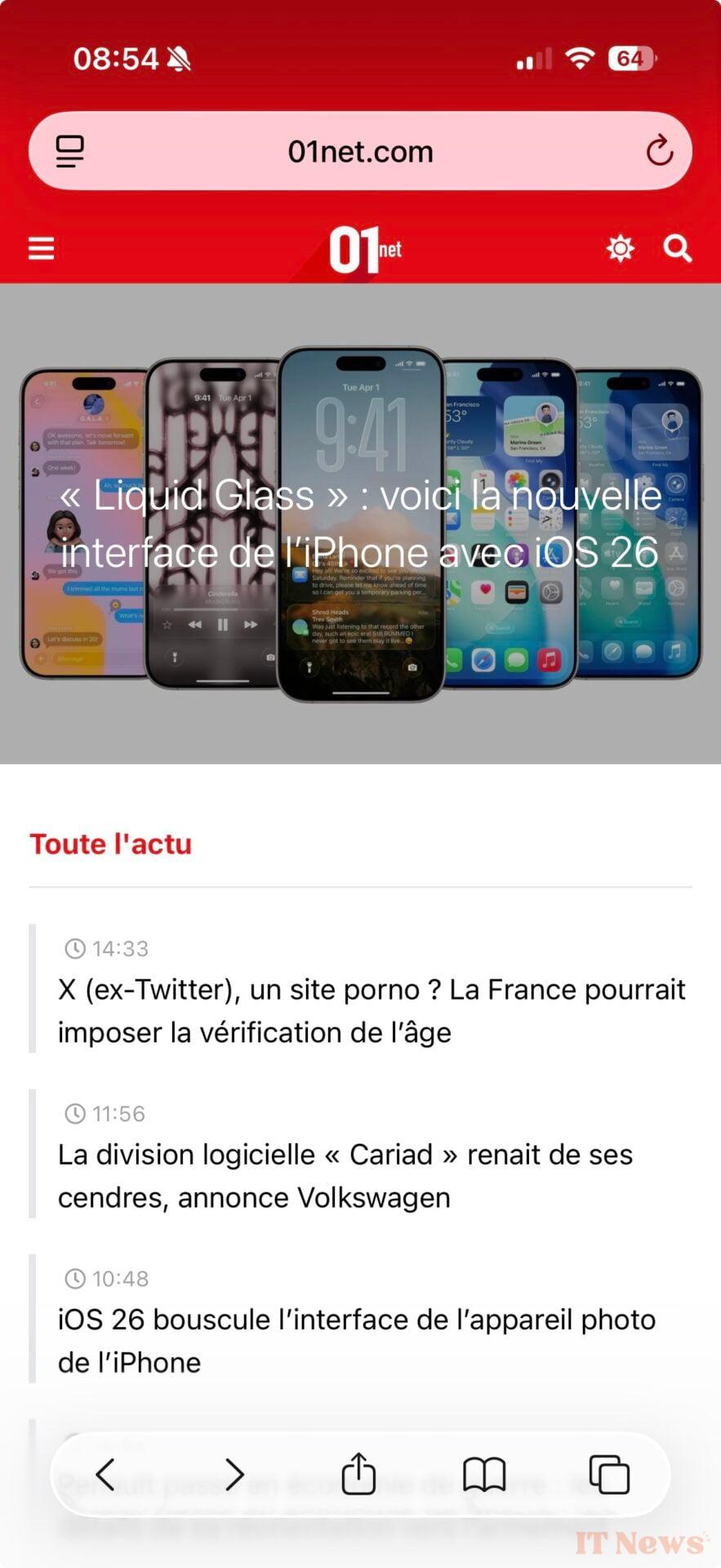This screenshot has height=1568, width=721.
Task: Open Safari bookmarks
Action: 484,1474
